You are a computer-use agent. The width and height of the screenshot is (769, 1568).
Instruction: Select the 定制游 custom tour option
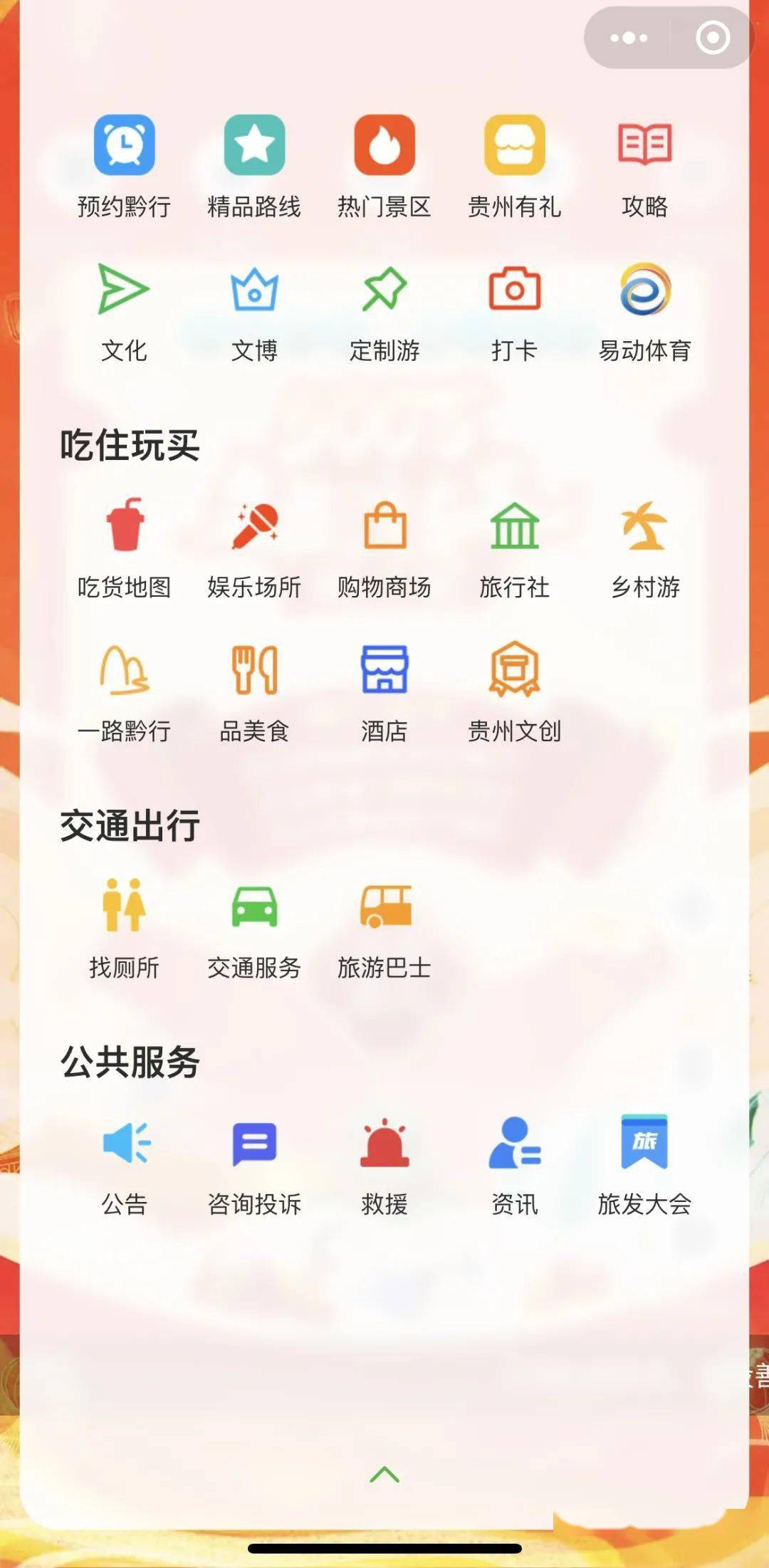click(384, 290)
